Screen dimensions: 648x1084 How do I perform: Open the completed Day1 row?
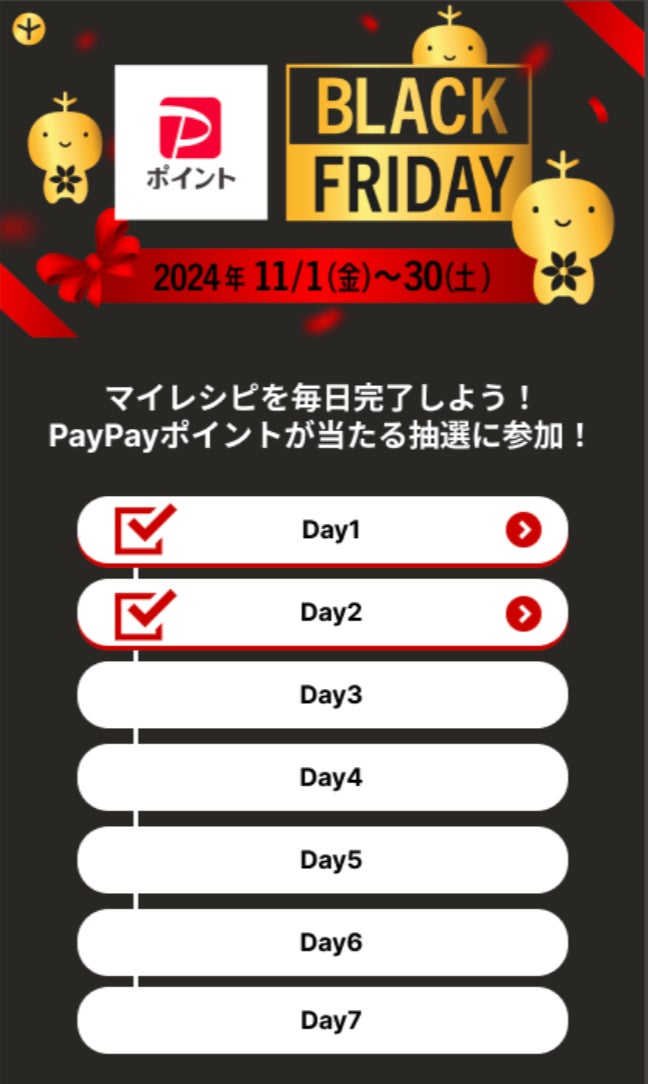click(x=322, y=530)
